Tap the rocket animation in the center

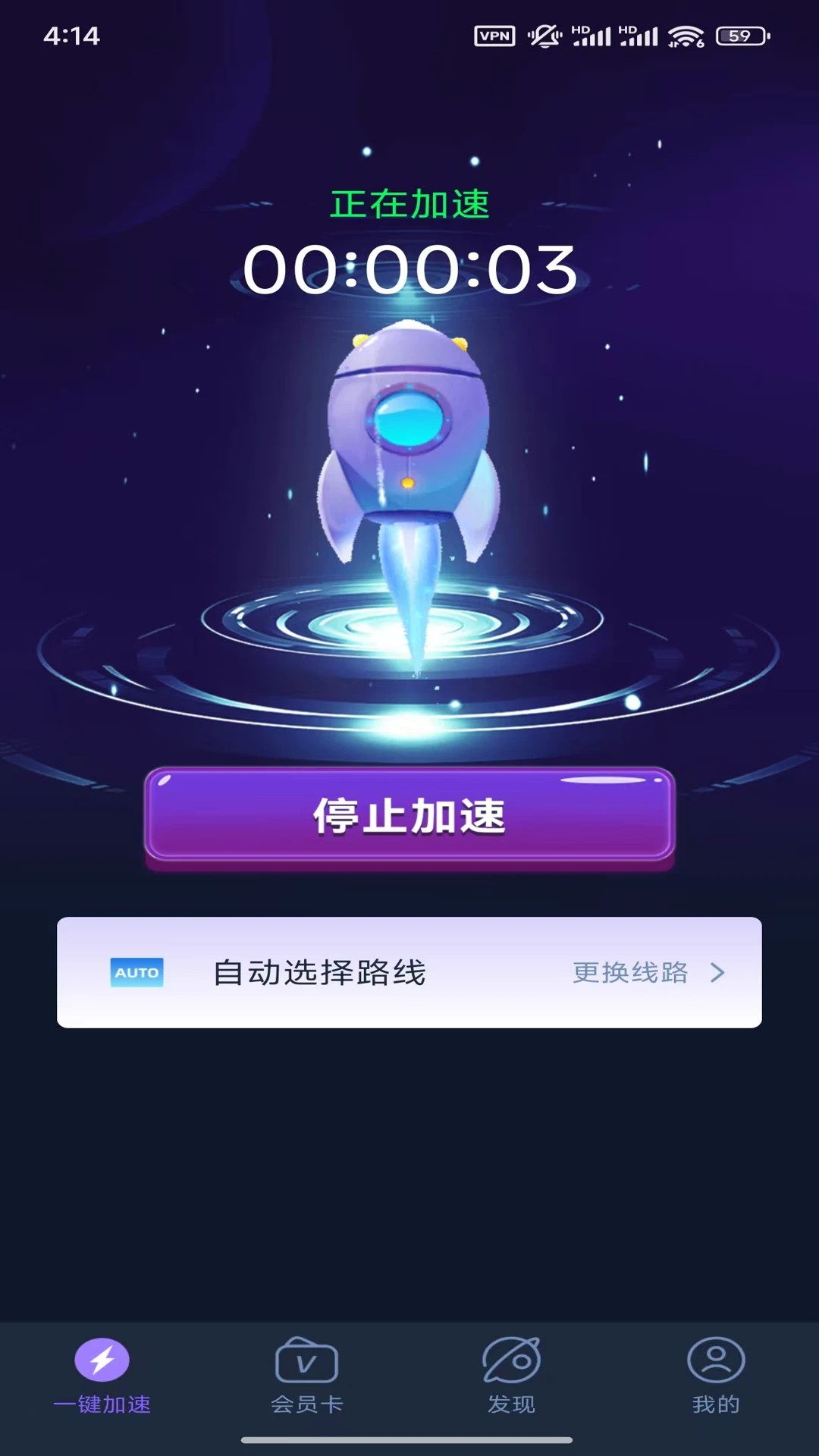click(x=409, y=455)
